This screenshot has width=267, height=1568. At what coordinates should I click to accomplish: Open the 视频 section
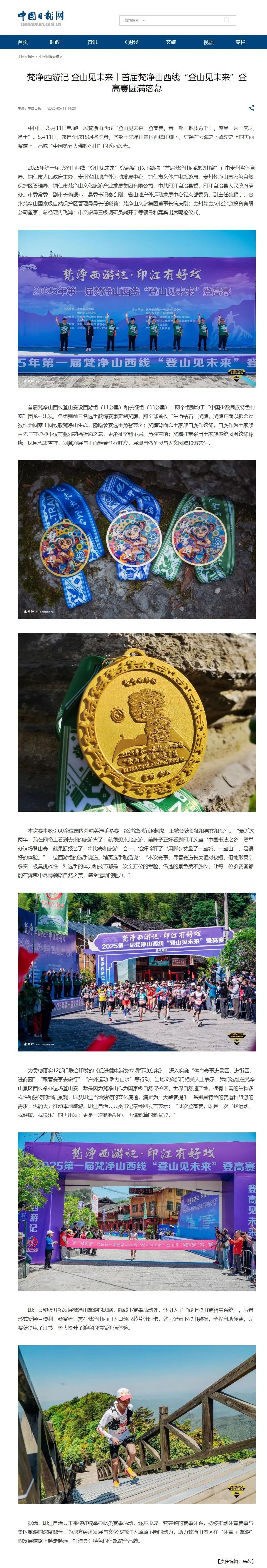coord(209,42)
